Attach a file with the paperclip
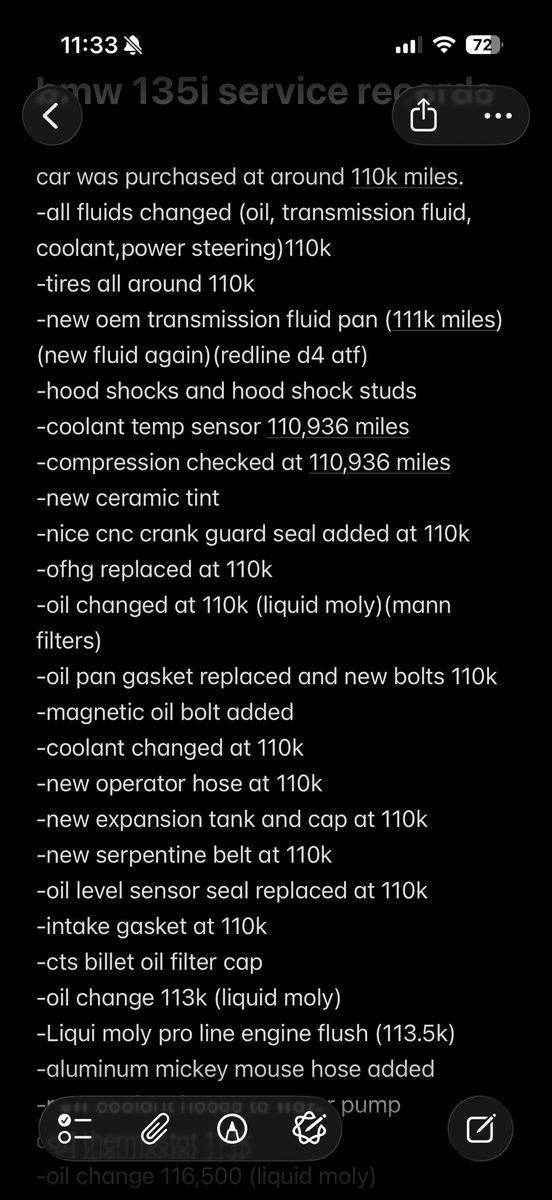Image resolution: width=552 pixels, height=1200 pixels. tap(154, 1129)
